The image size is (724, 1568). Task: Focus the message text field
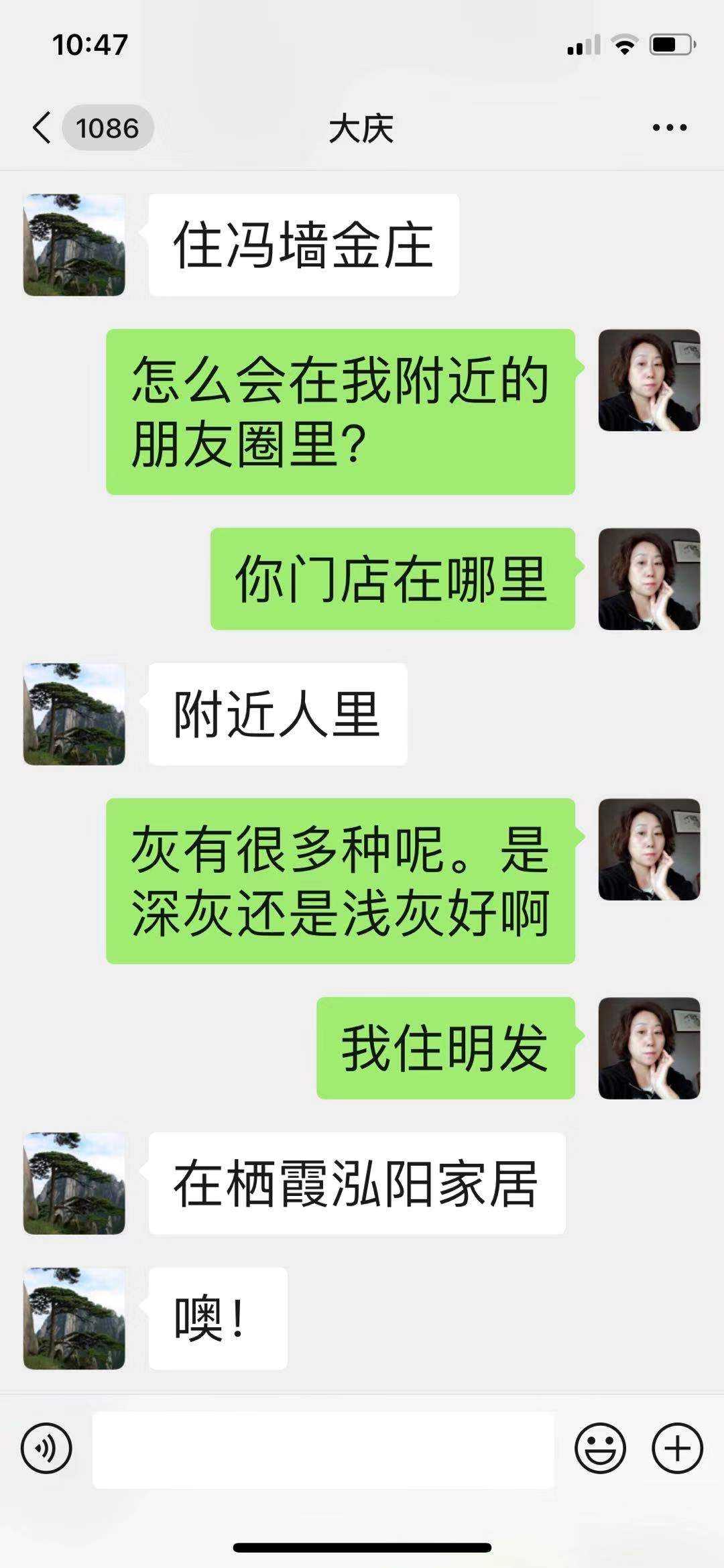(323, 1449)
